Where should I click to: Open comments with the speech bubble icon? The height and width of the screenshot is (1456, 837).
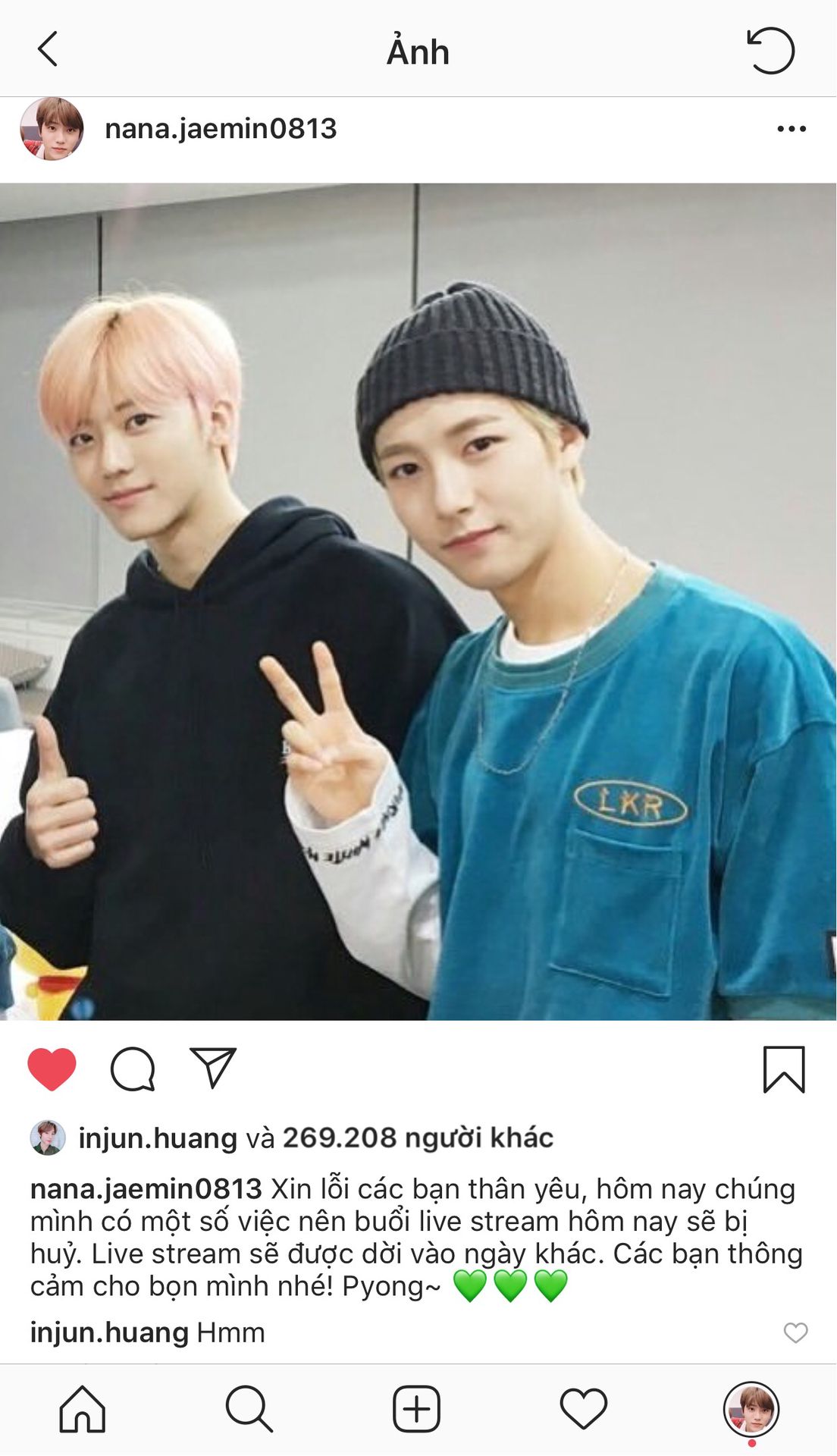click(133, 1069)
